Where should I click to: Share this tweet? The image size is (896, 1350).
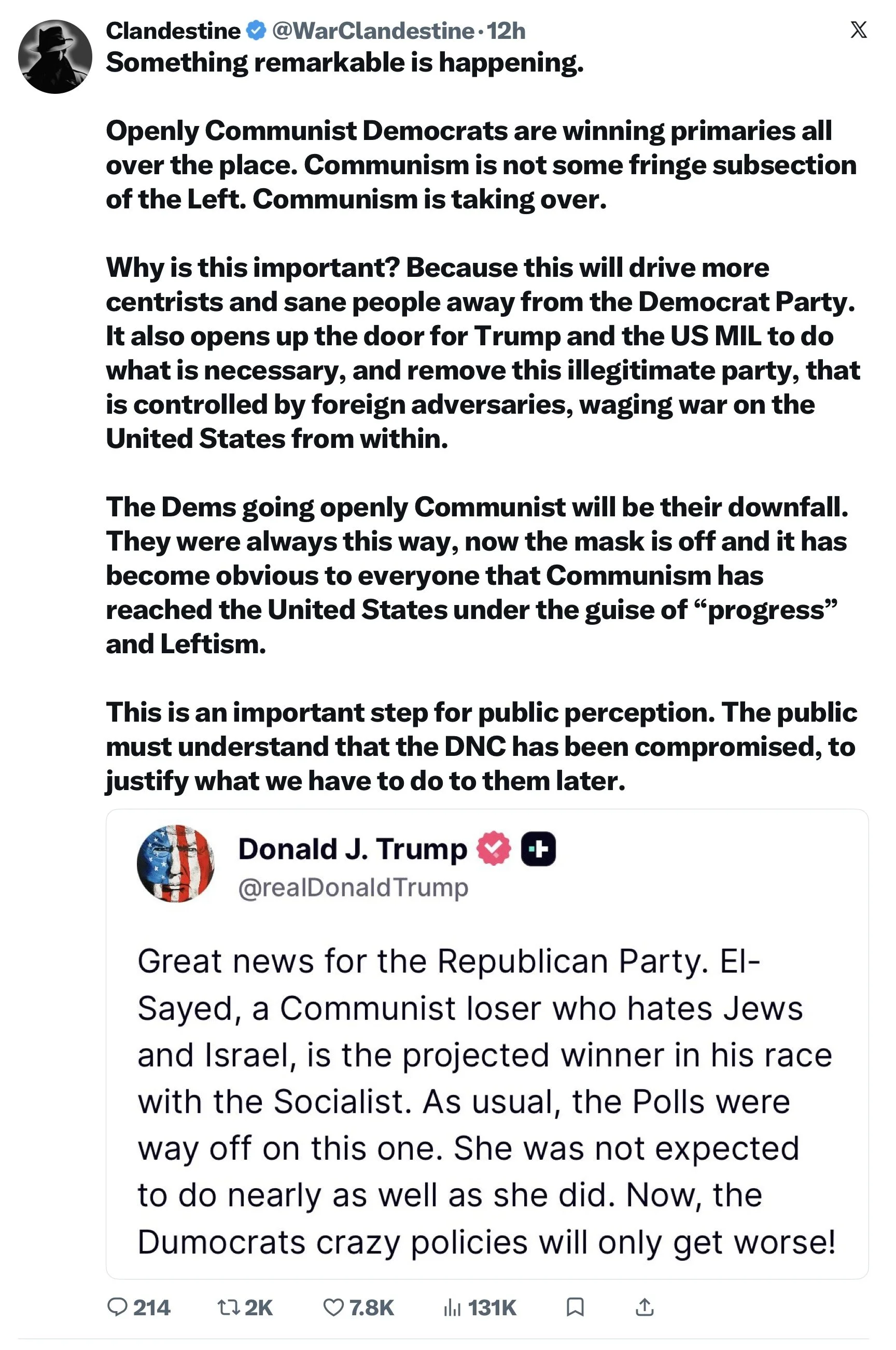(x=645, y=1307)
